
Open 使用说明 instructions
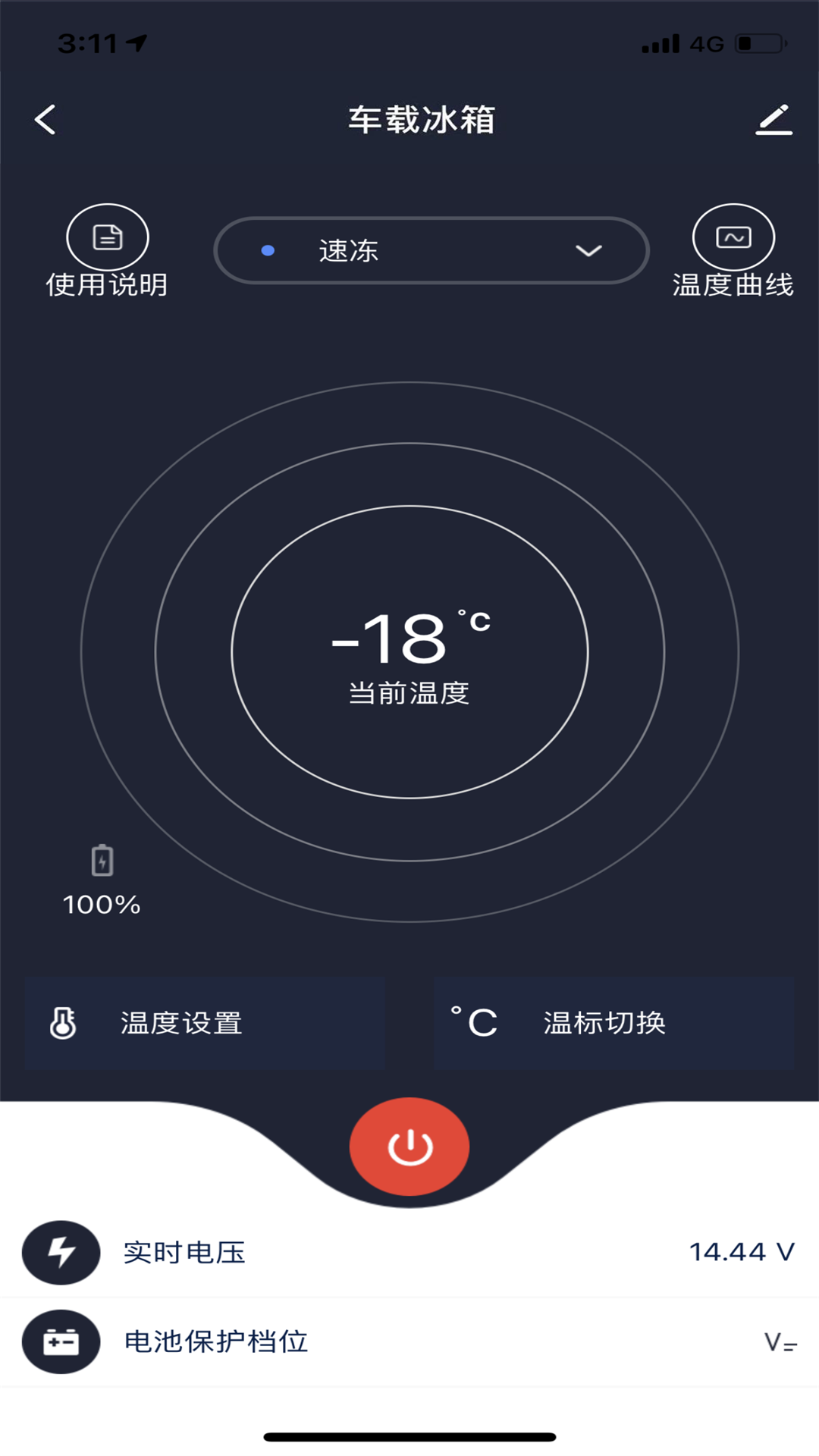107,251
